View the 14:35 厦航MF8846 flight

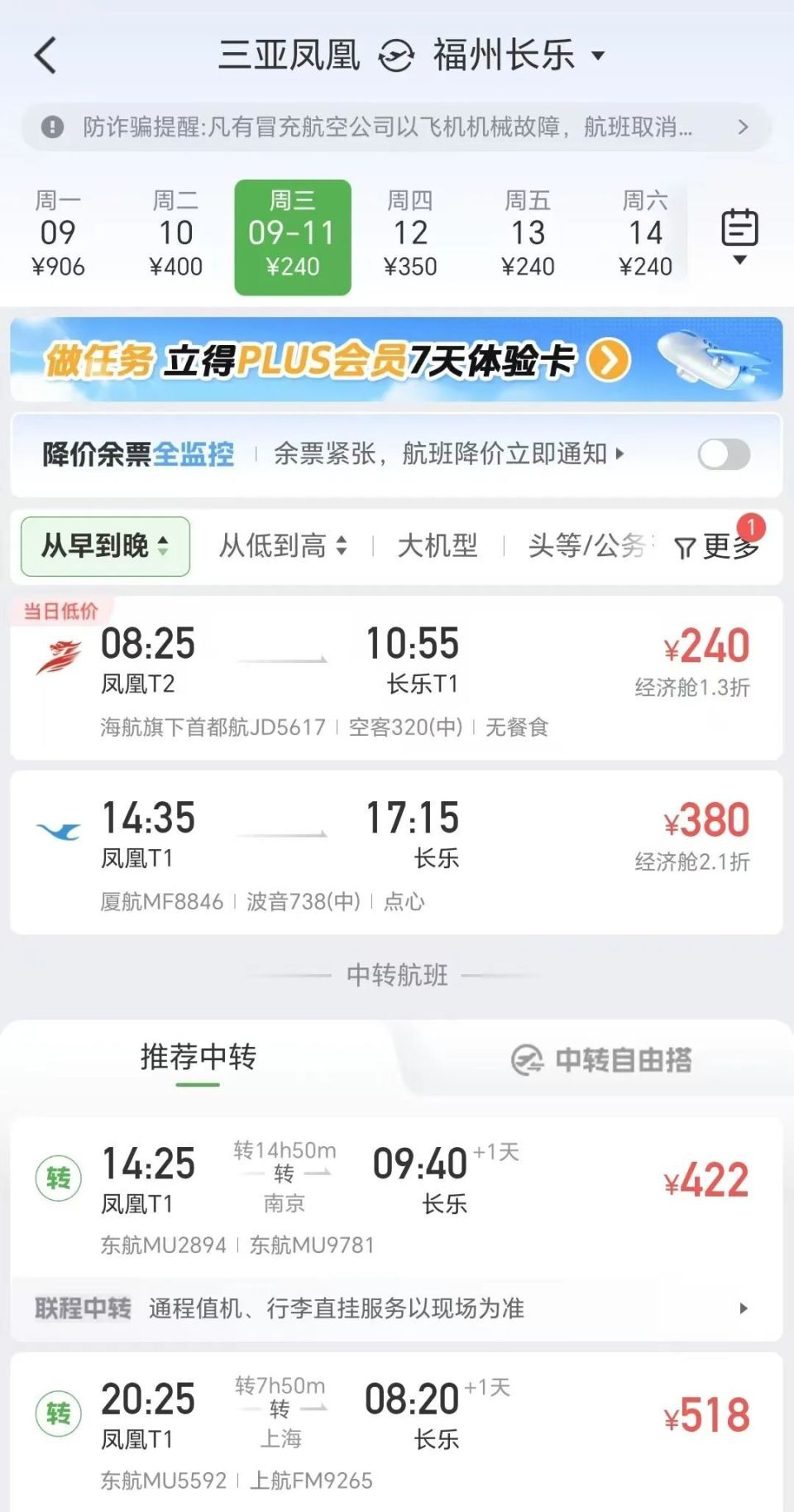coord(396,852)
